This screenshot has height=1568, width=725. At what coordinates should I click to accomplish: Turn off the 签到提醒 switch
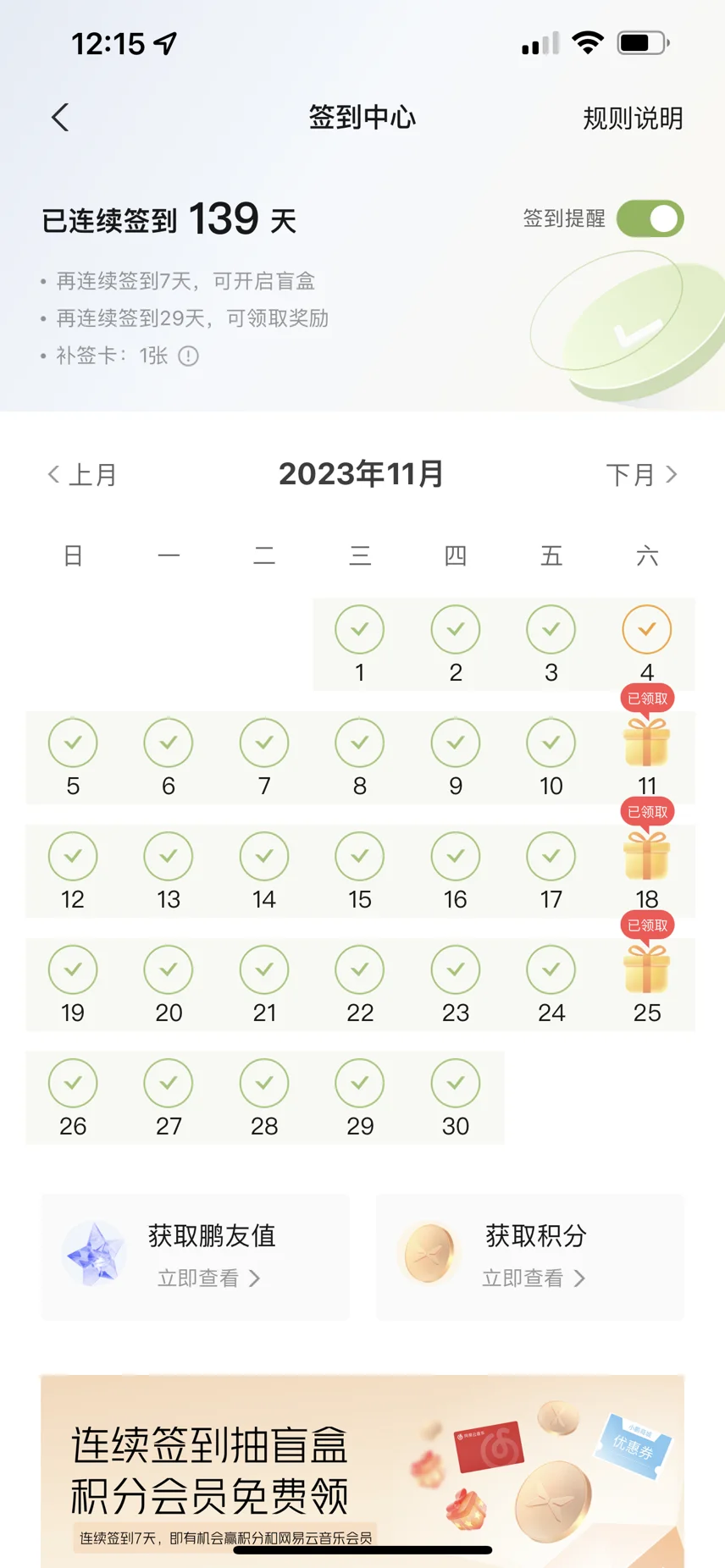coord(650,218)
